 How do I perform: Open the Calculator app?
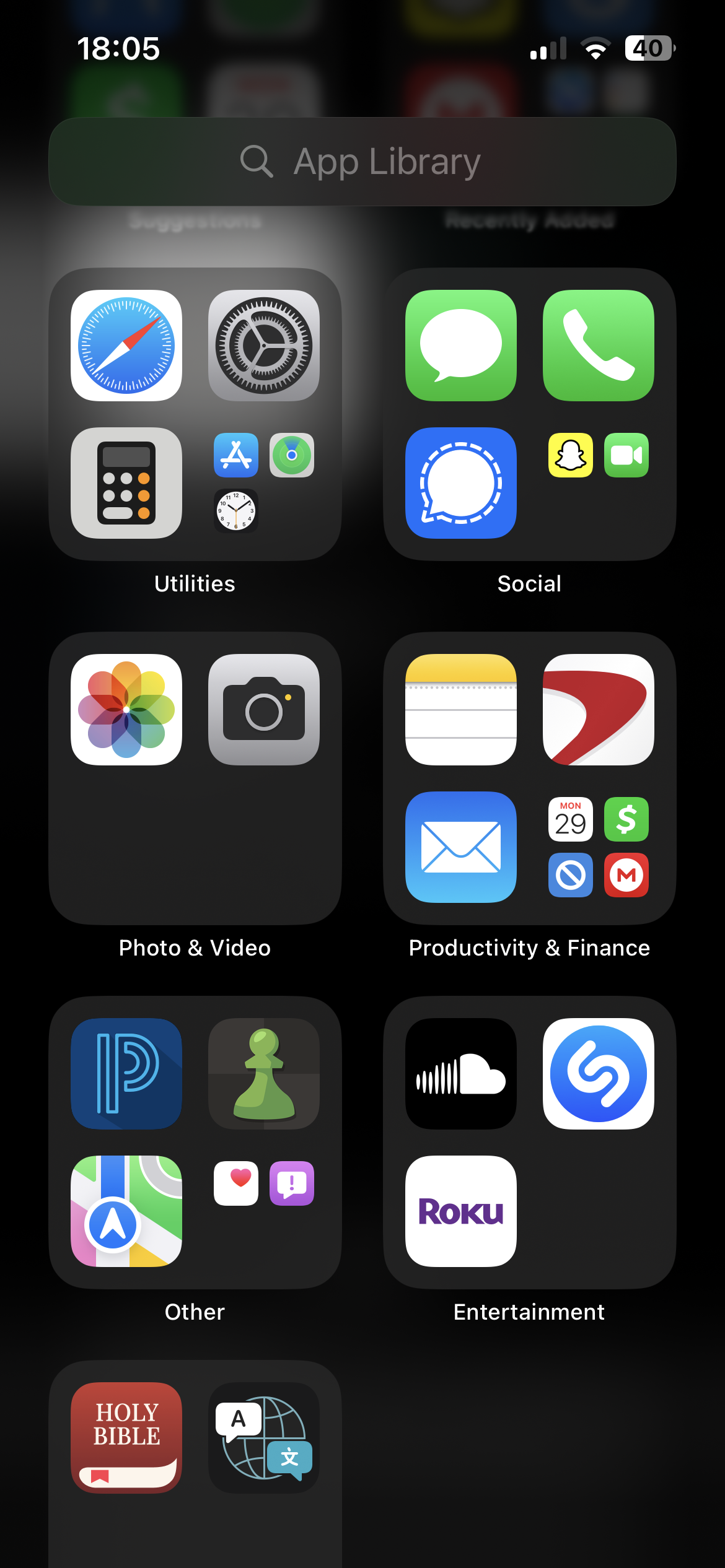(126, 483)
